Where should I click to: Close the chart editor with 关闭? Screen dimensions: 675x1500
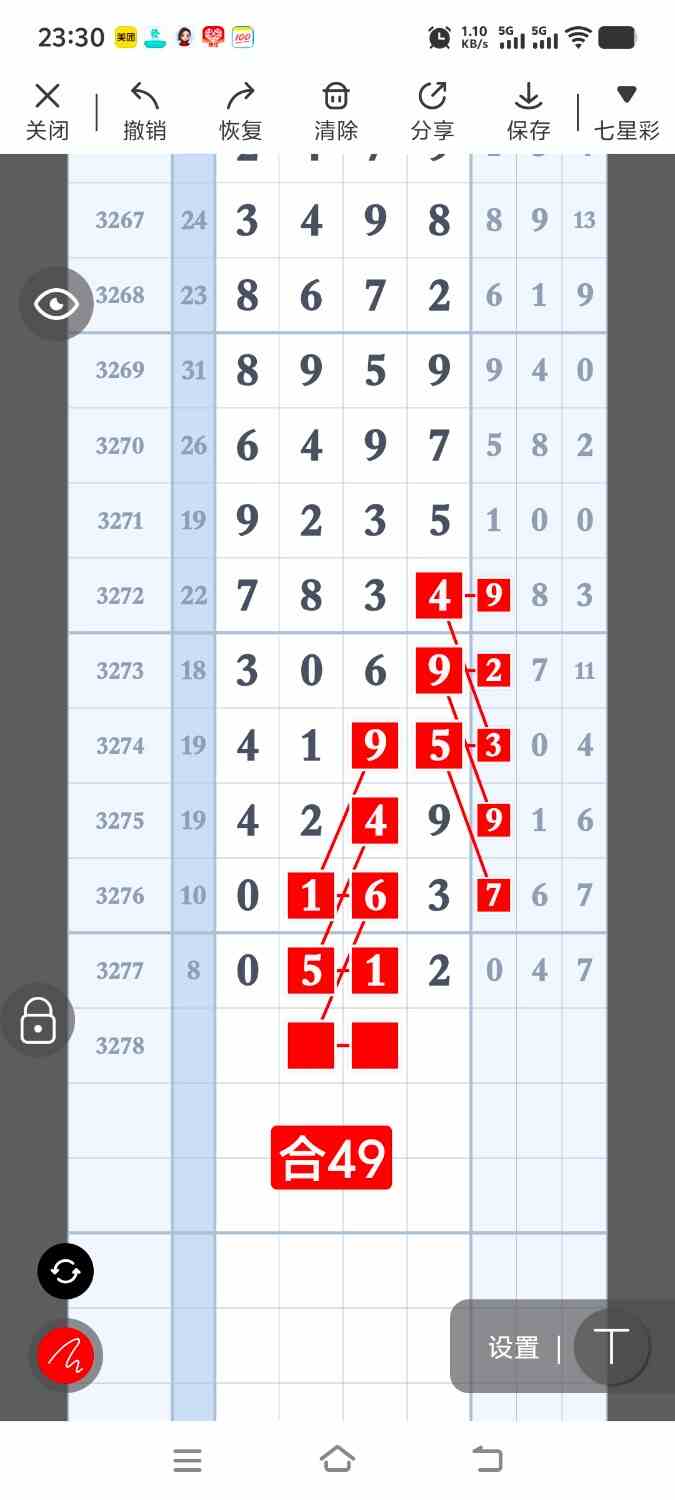(47, 111)
